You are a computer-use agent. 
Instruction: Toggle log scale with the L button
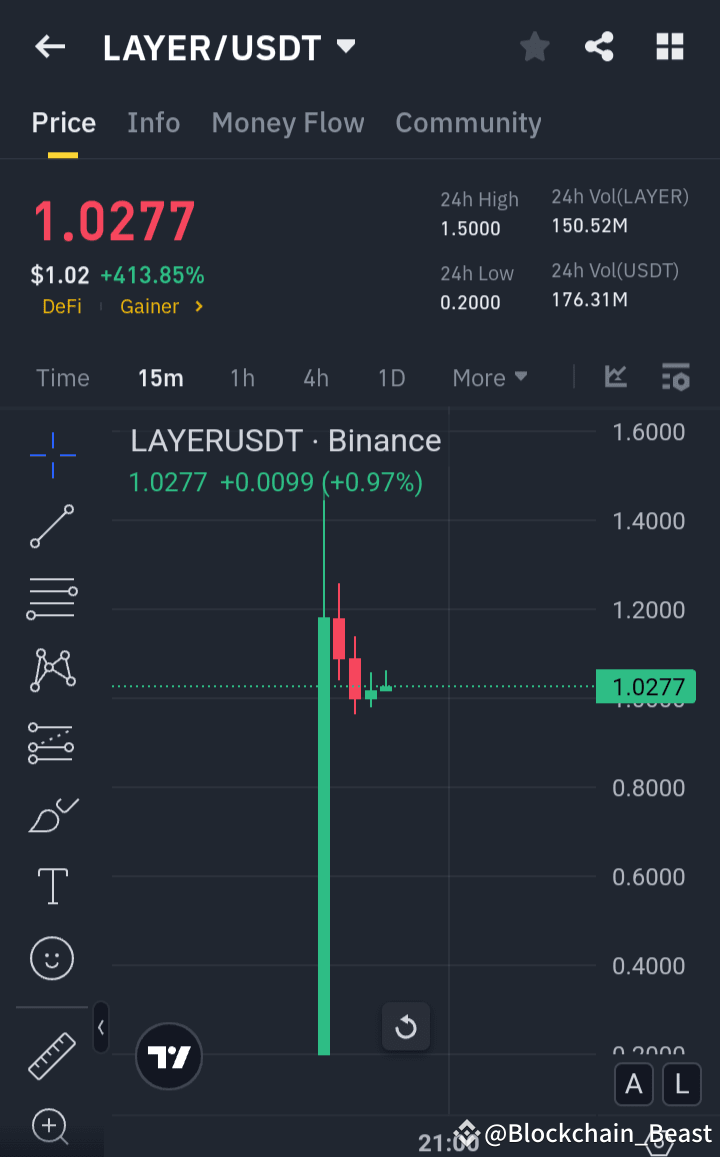coord(681,1084)
